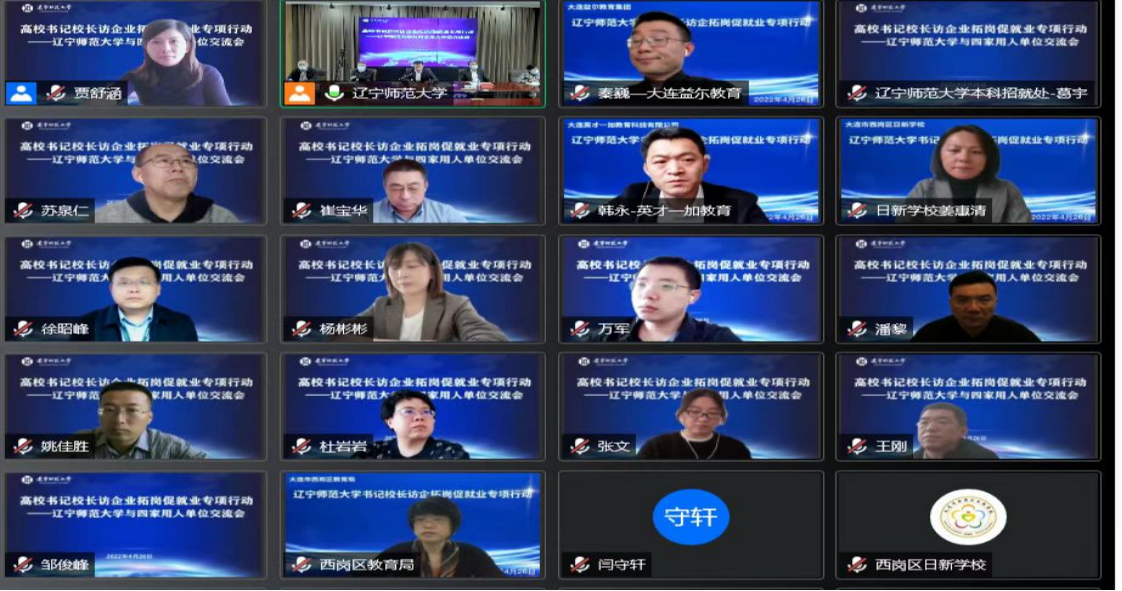Image resolution: width=1122 pixels, height=591 pixels.
Task: Open the 辽宁师范大学 participant video
Action: (x=413, y=53)
